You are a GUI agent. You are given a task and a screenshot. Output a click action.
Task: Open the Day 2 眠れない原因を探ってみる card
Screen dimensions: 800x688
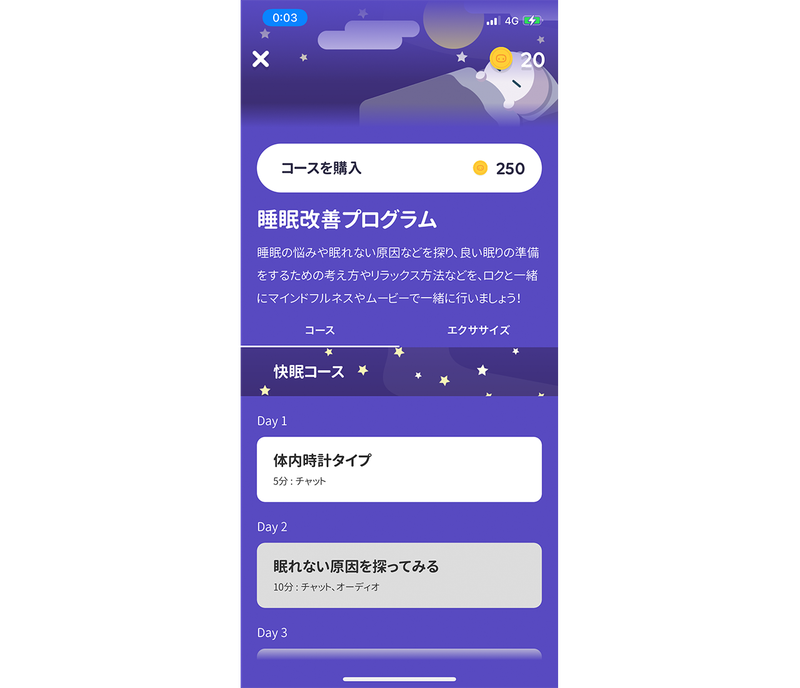[399, 575]
